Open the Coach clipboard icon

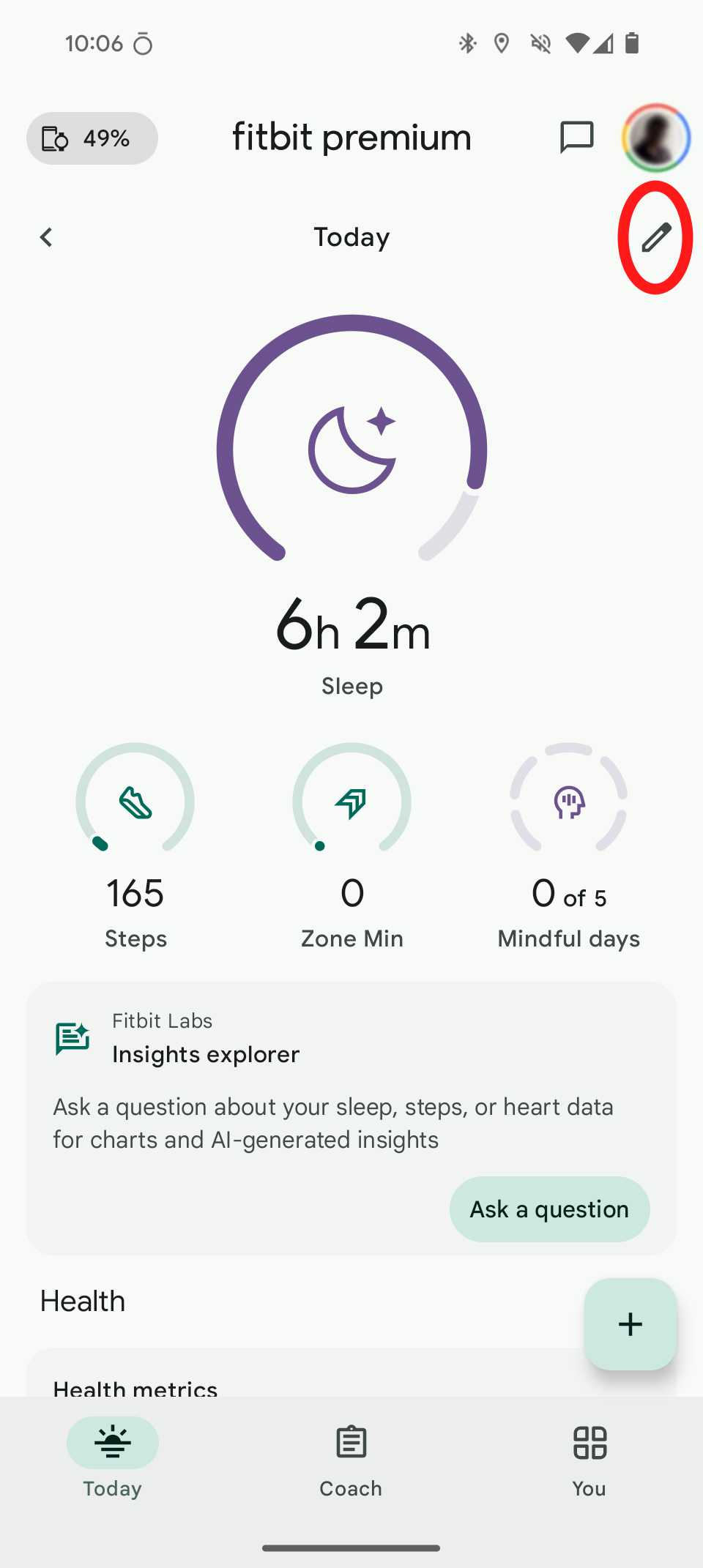tap(351, 1441)
